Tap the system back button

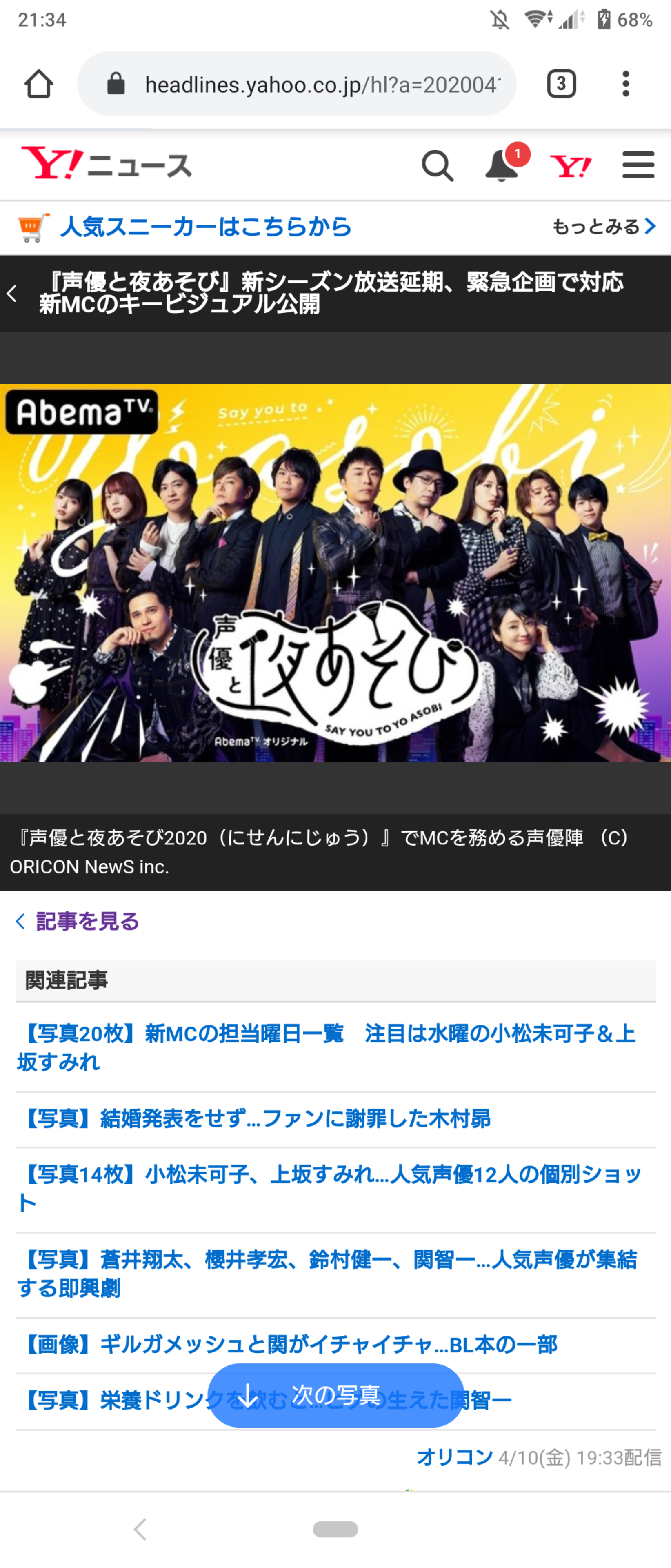(x=140, y=1529)
